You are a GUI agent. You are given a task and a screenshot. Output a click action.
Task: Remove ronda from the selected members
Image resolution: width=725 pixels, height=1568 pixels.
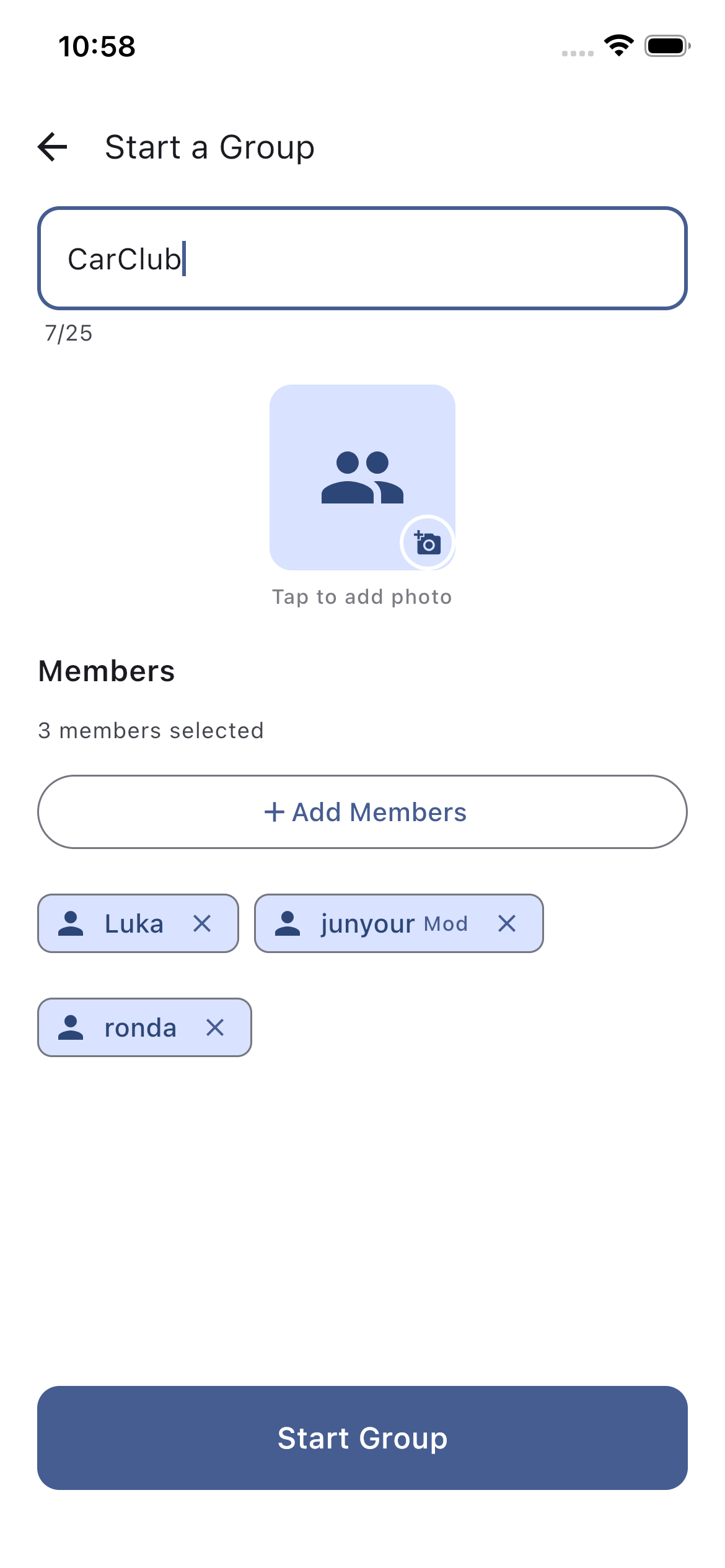coord(216,1027)
